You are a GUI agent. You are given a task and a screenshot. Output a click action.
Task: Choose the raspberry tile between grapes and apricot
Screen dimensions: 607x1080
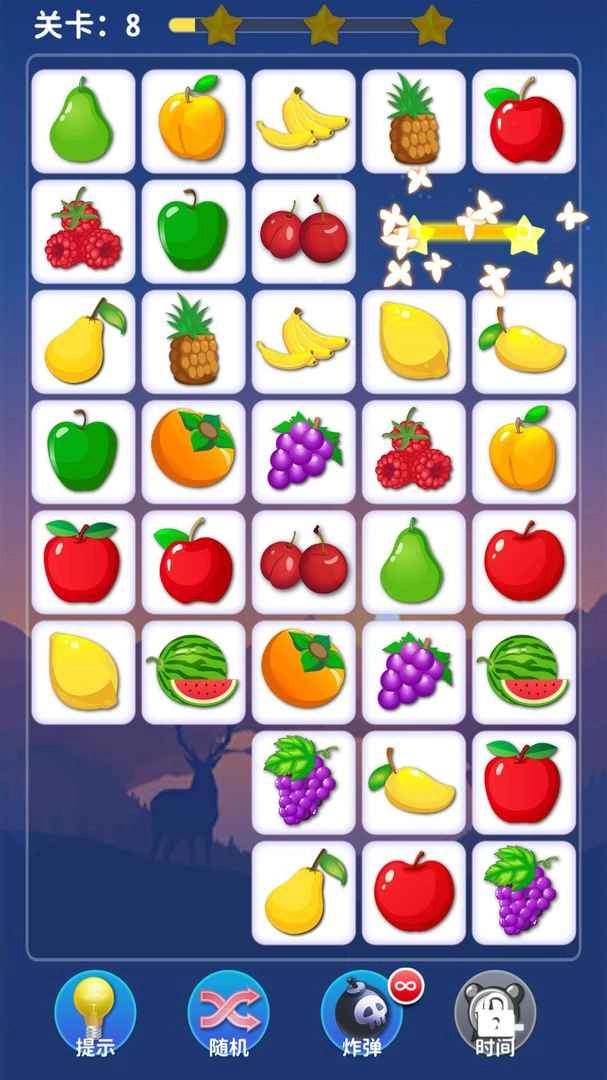click(413, 452)
